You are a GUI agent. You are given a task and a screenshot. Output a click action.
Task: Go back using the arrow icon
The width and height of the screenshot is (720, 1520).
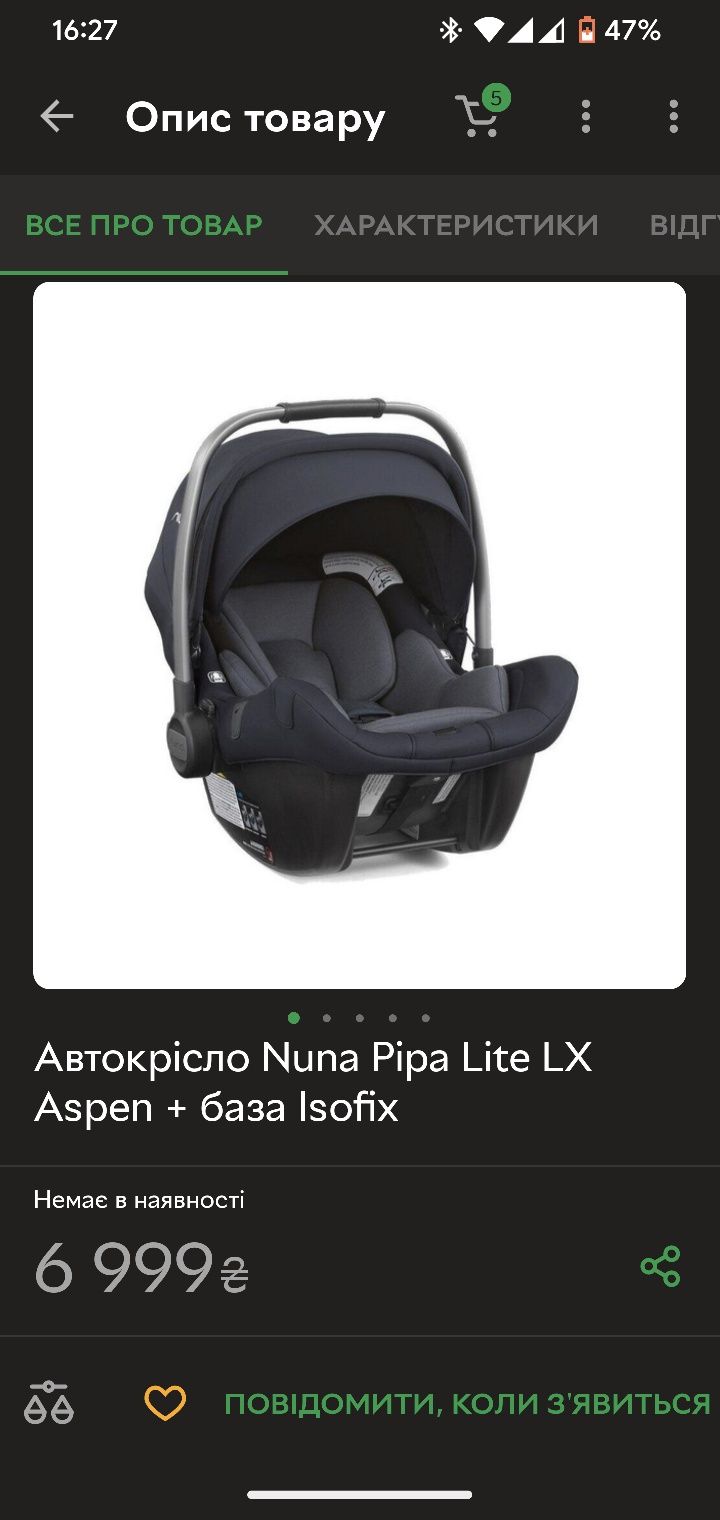coord(57,117)
